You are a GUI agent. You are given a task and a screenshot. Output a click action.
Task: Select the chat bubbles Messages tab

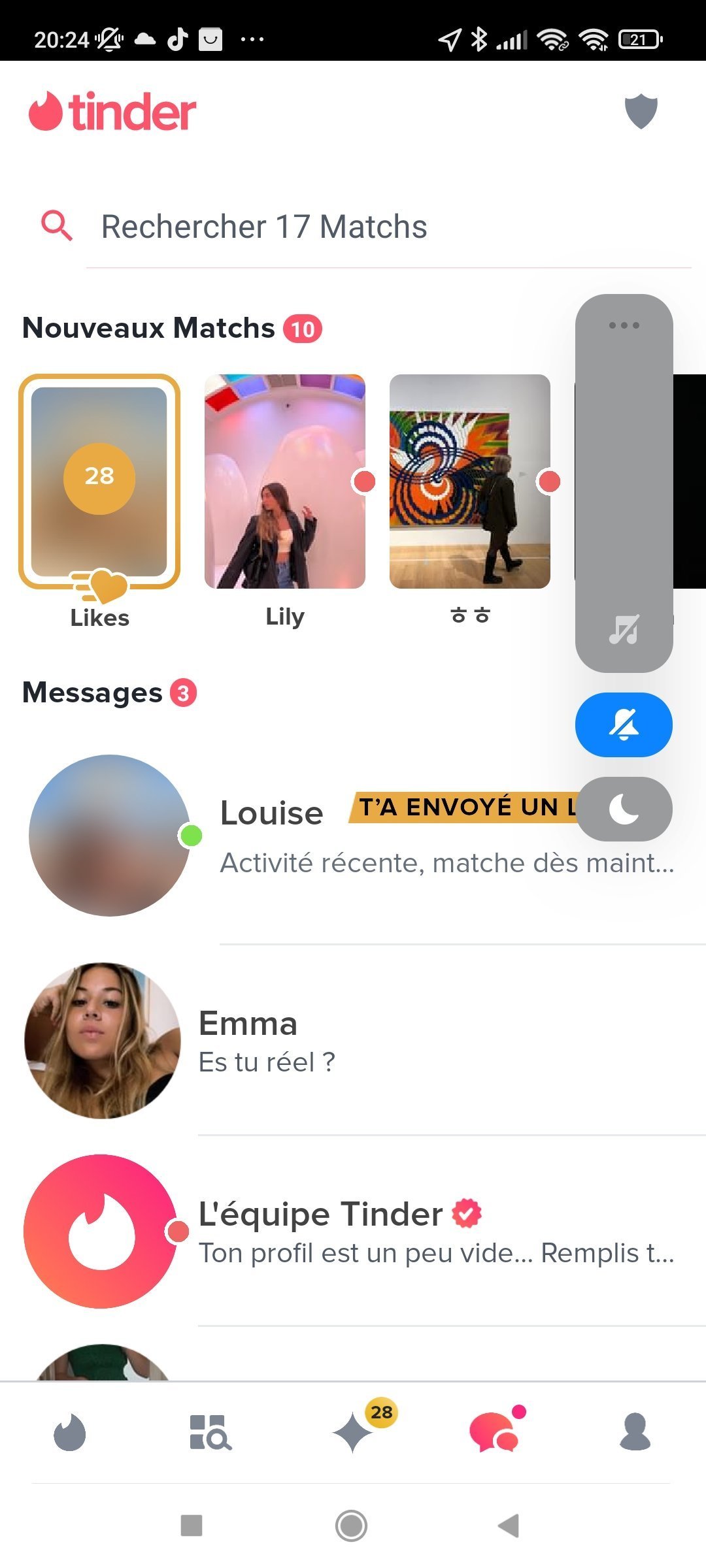coord(495,1432)
